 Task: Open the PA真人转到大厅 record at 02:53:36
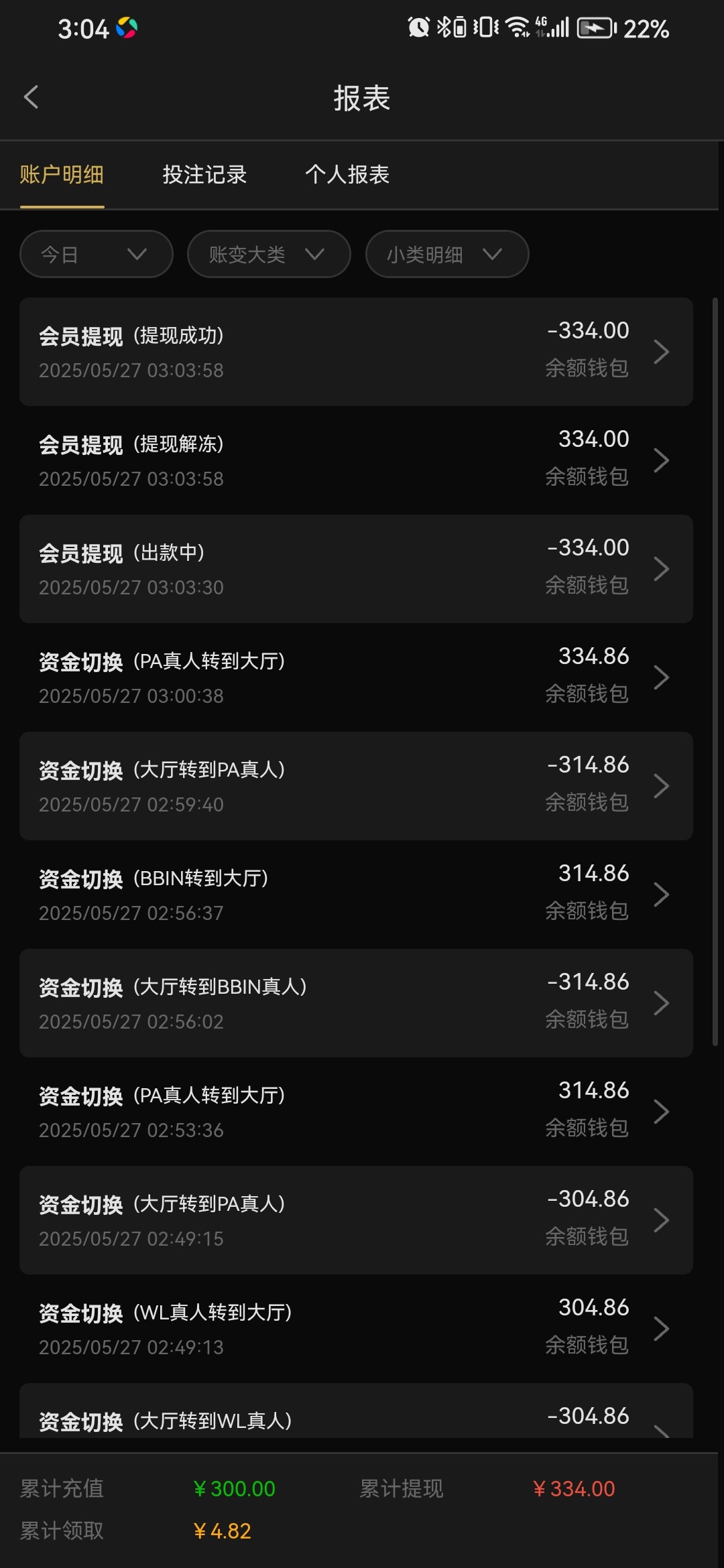356,1112
